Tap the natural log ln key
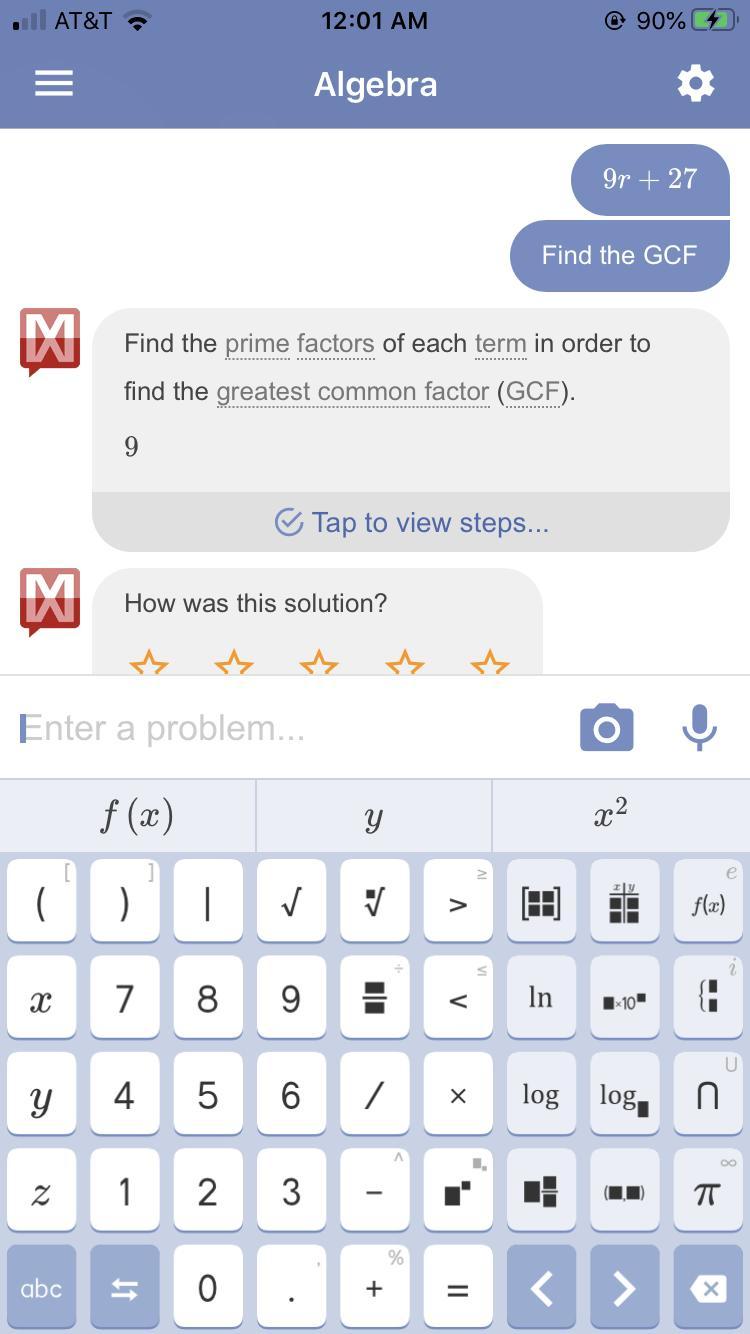 541,999
